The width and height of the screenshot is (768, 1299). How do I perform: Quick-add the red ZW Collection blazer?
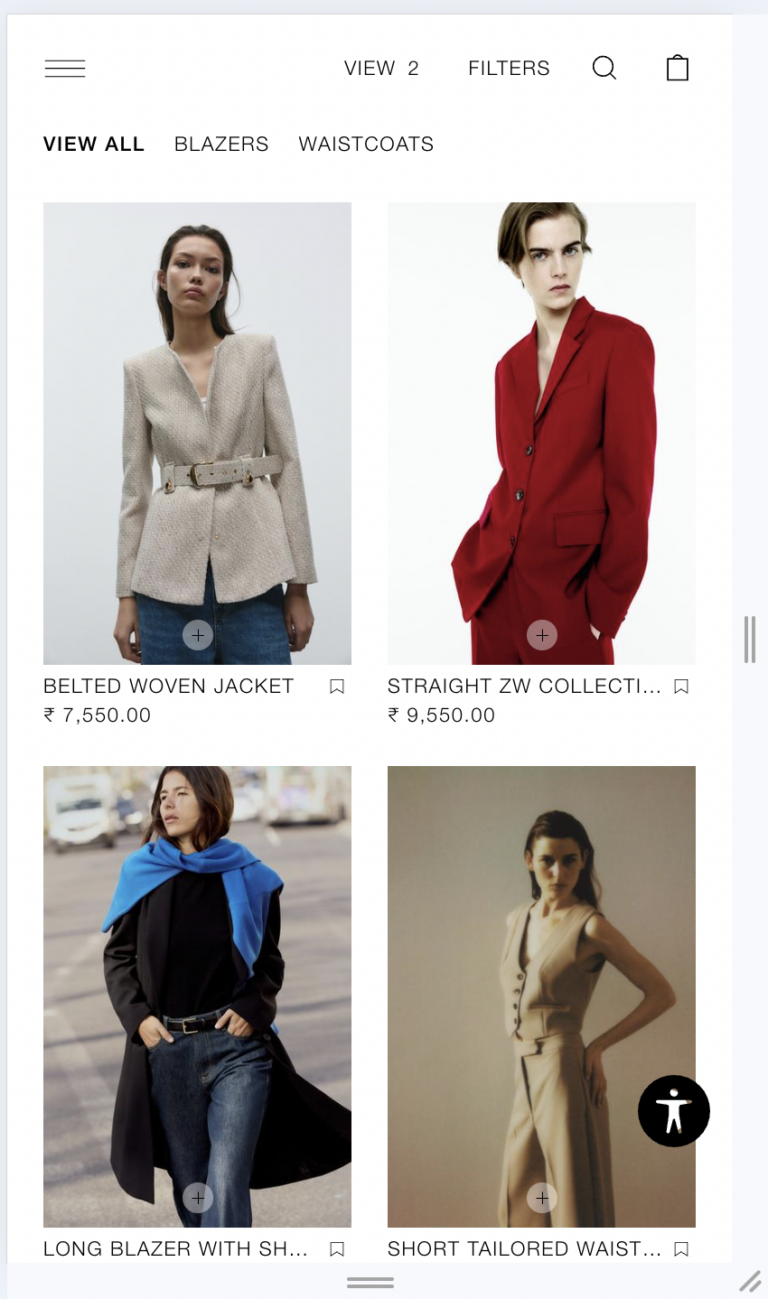click(x=542, y=635)
